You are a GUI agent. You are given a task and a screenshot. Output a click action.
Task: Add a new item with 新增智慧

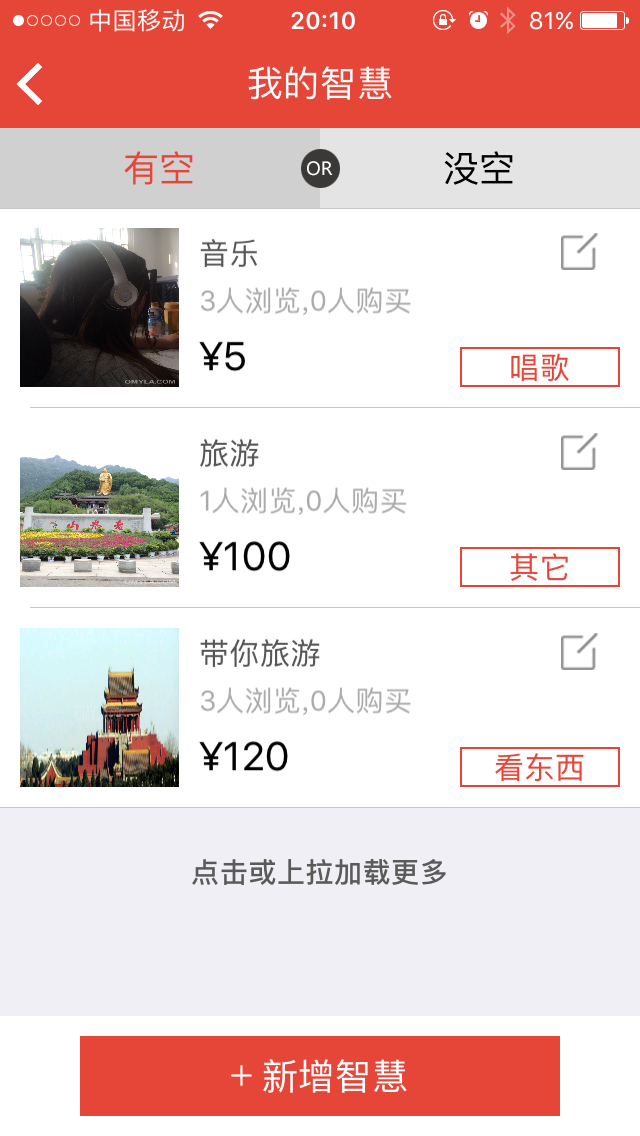pyautogui.click(x=319, y=1076)
